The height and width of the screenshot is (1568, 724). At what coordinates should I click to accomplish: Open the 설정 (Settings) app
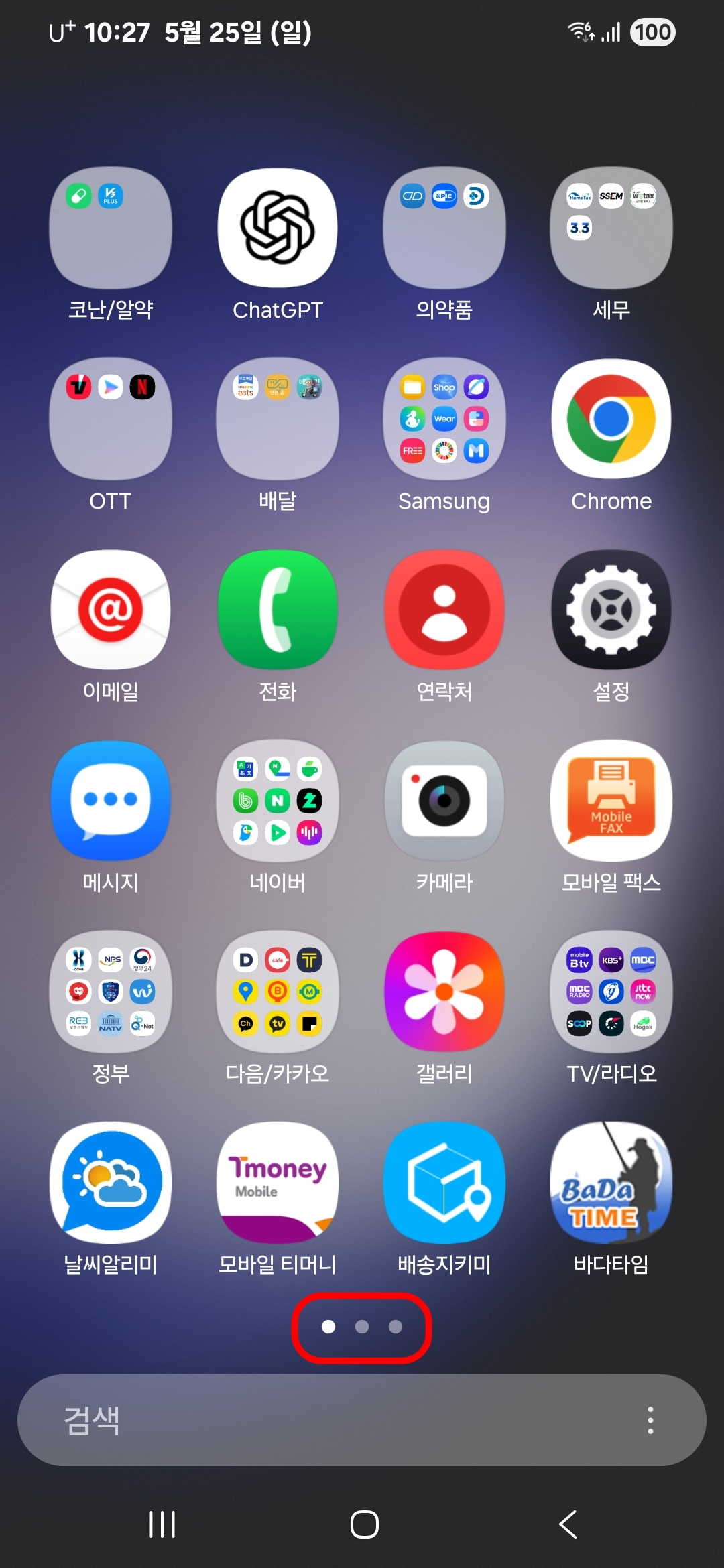point(611,610)
